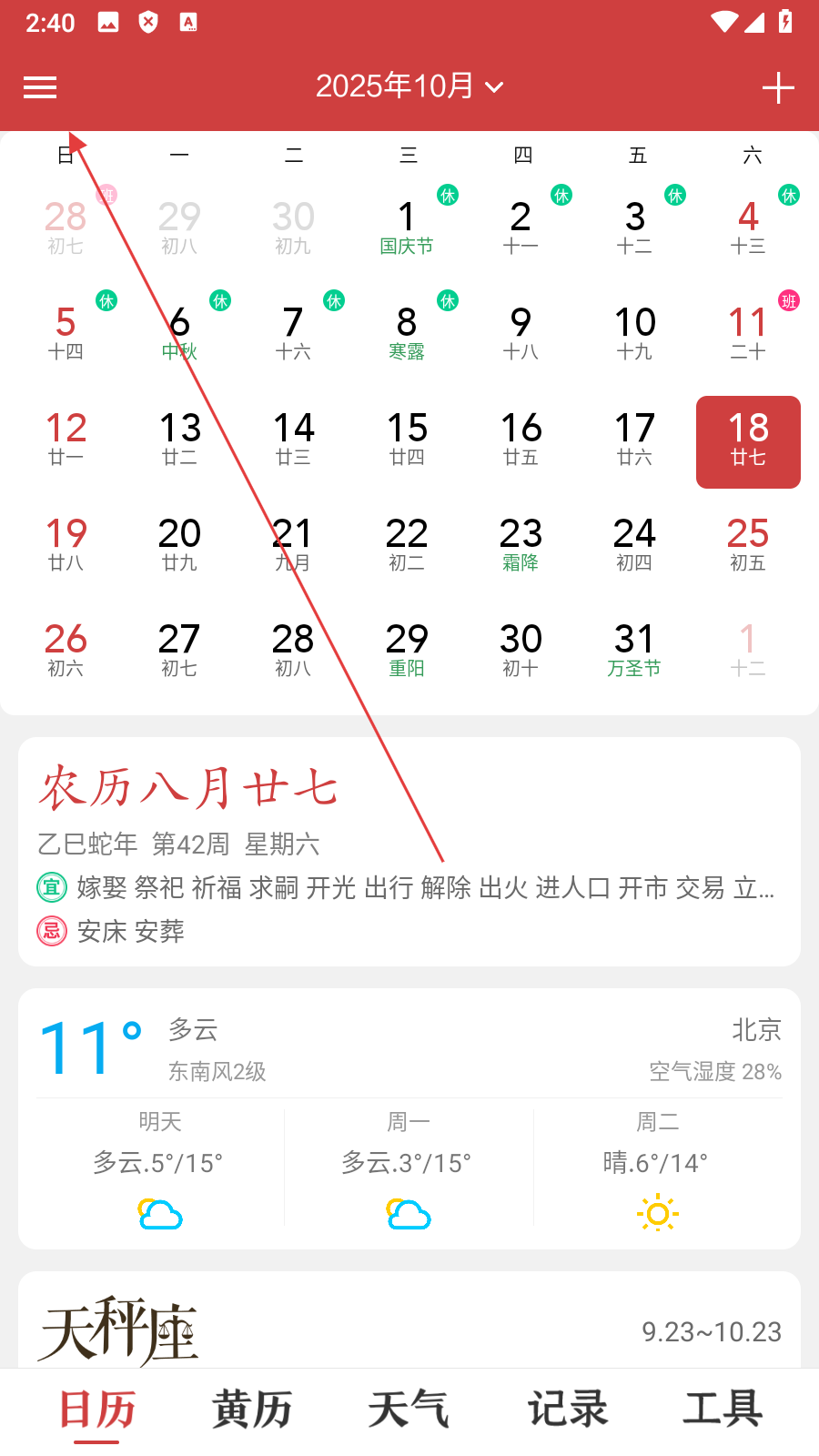Image resolution: width=819 pixels, height=1456 pixels.
Task: Tap October 31 万圣节
Action: pyautogui.click(x=634, y=650)
